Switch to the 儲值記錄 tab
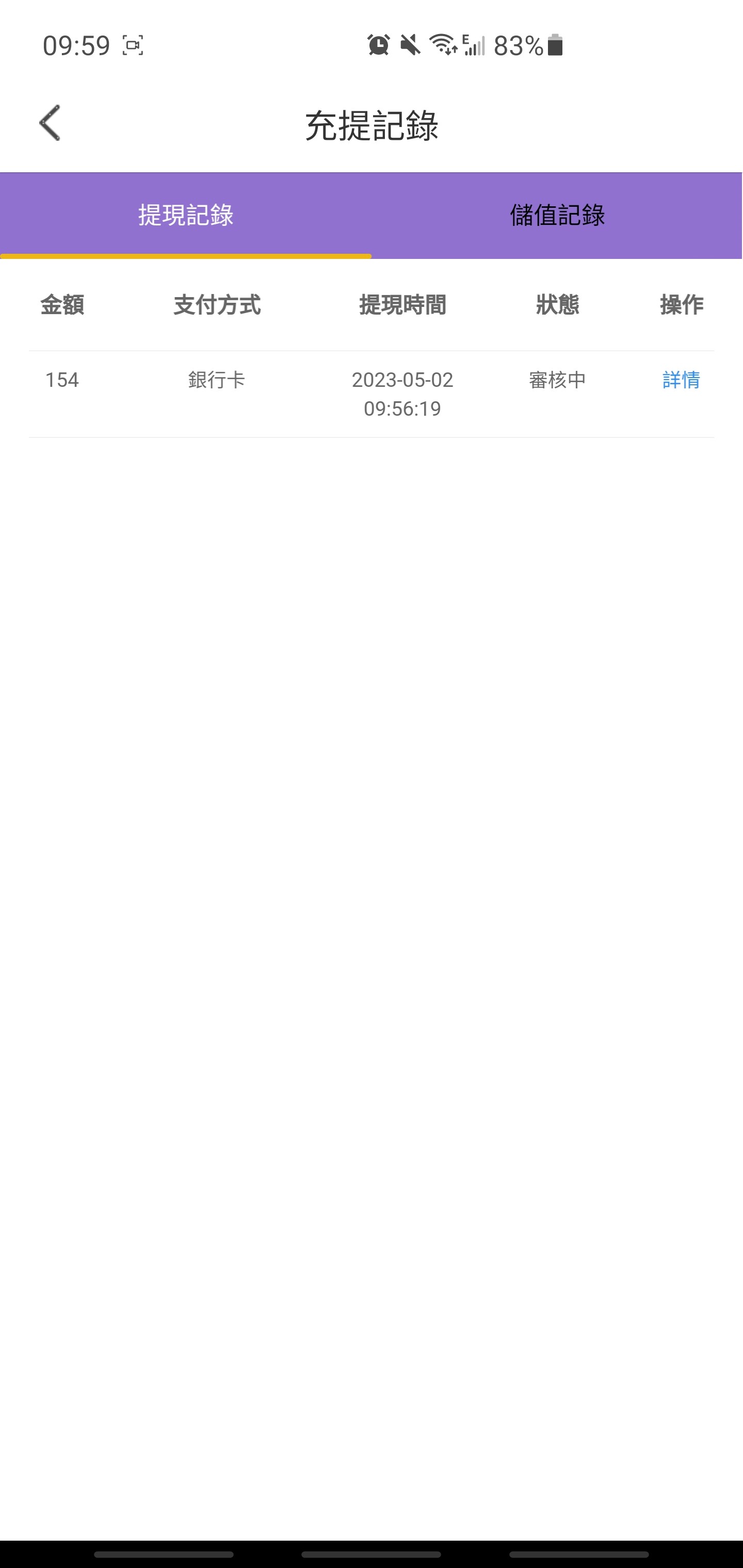This screenshot has height=1568, width=743. point(557,216)
